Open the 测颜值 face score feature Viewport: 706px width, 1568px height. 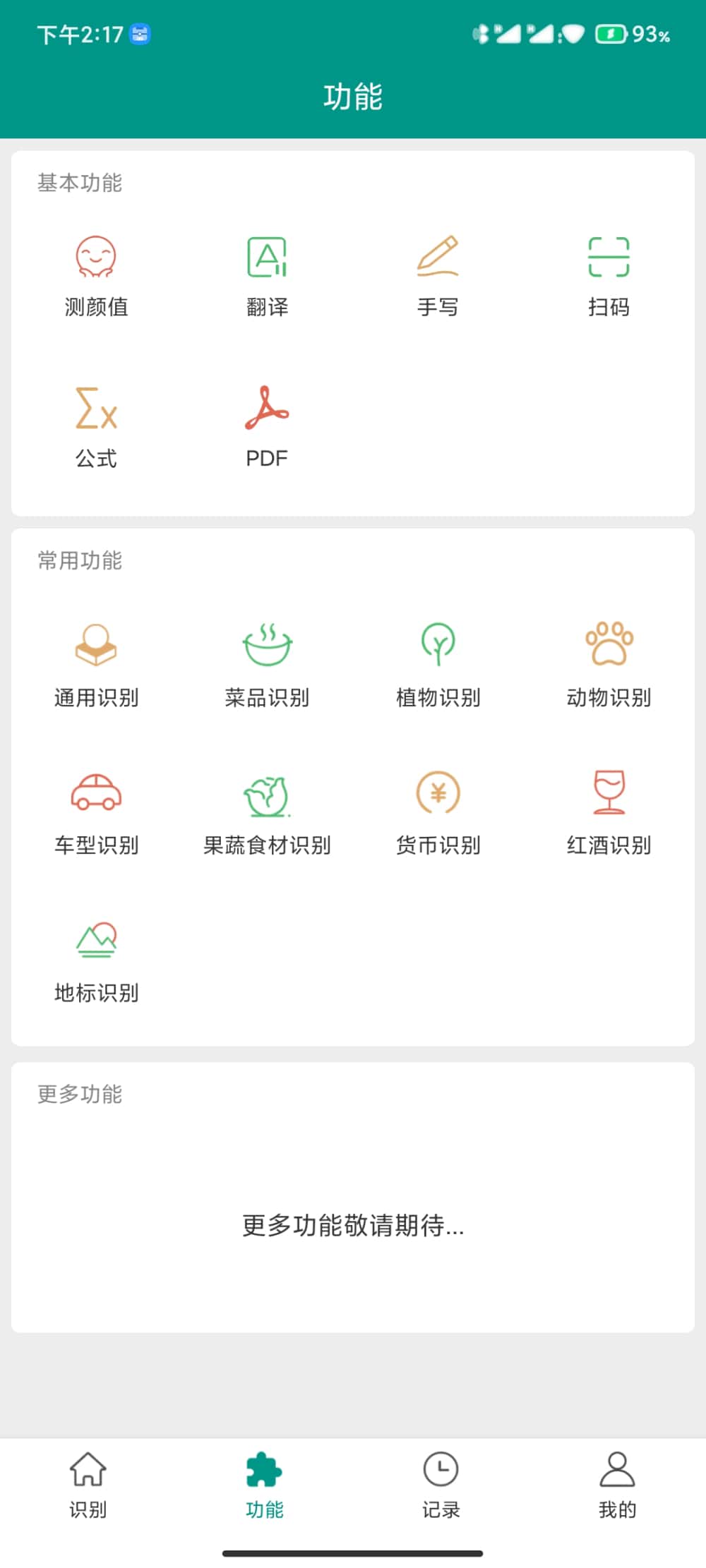96,276
